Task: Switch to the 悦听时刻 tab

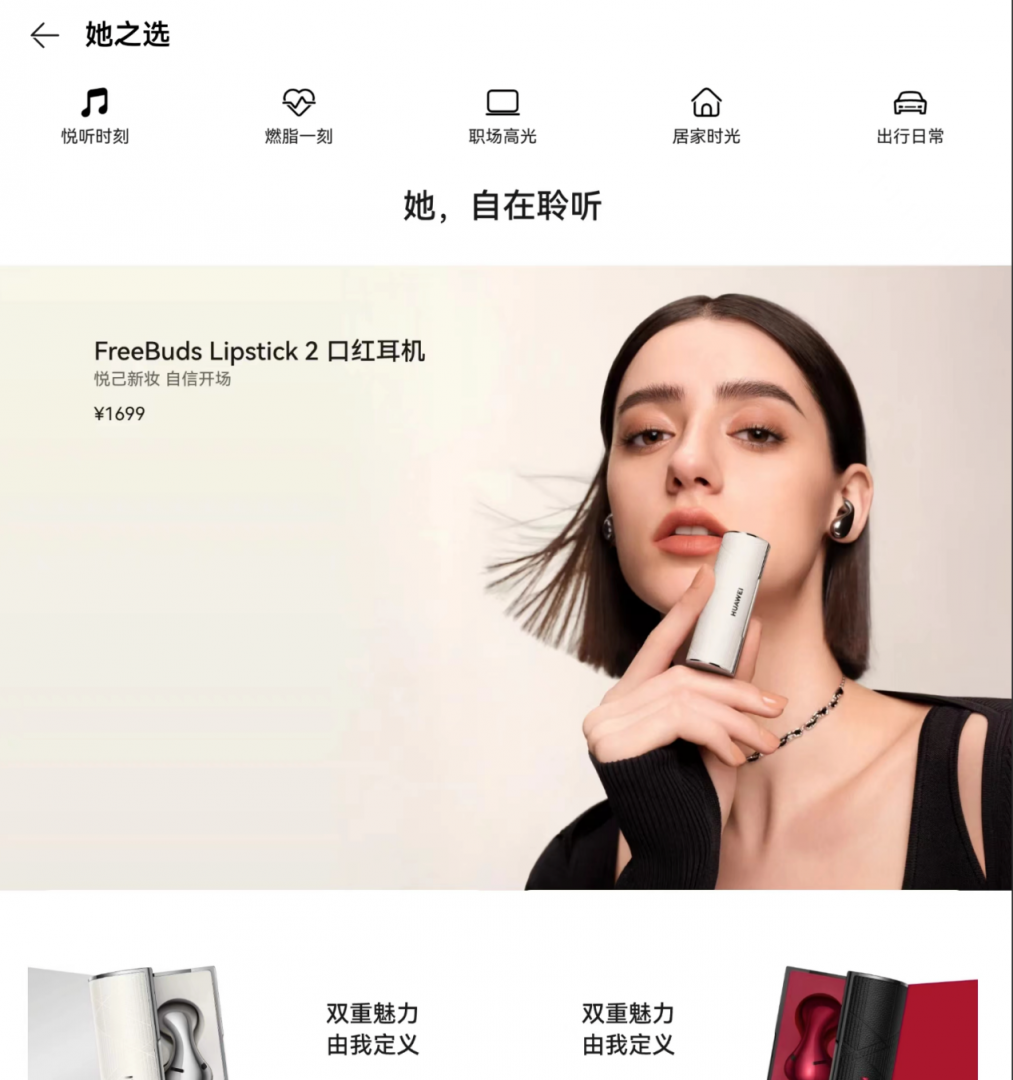Action: coord(95,116)
